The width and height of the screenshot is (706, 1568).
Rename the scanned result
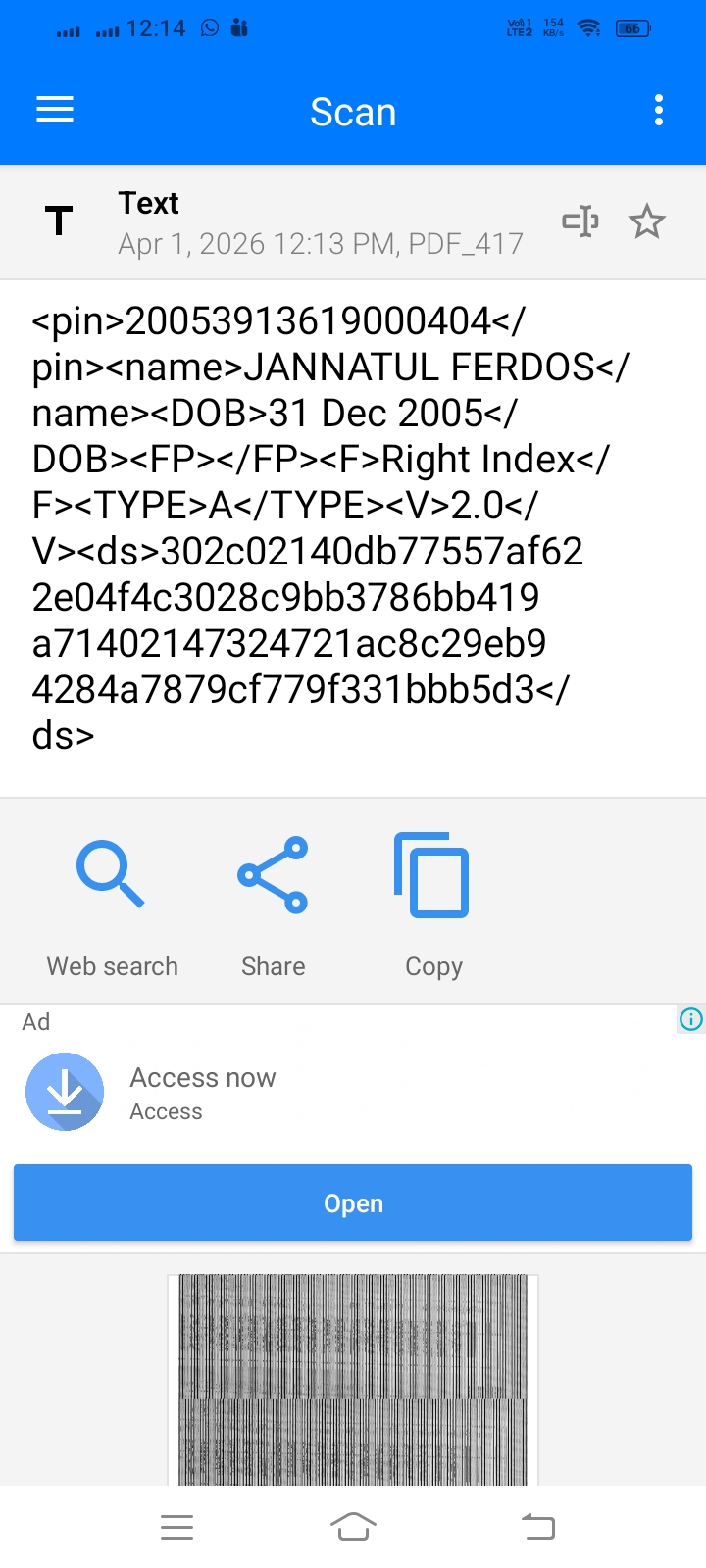[x=580, y=221]
